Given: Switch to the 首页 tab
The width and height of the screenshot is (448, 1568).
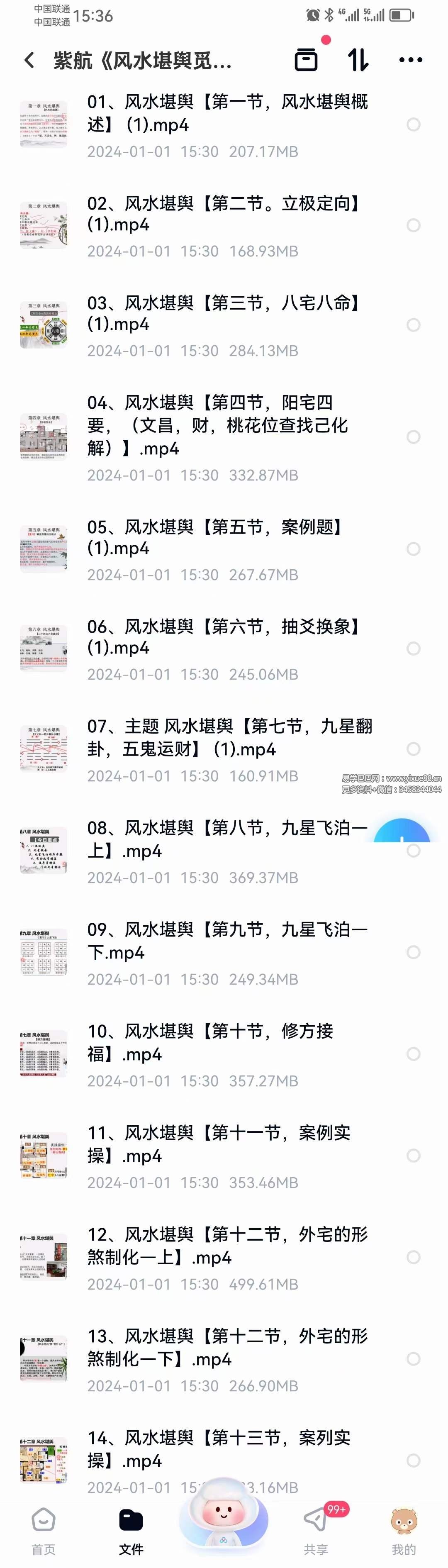Looking at the screenshot, I should pyautogui.click(x=43, y=1532).
